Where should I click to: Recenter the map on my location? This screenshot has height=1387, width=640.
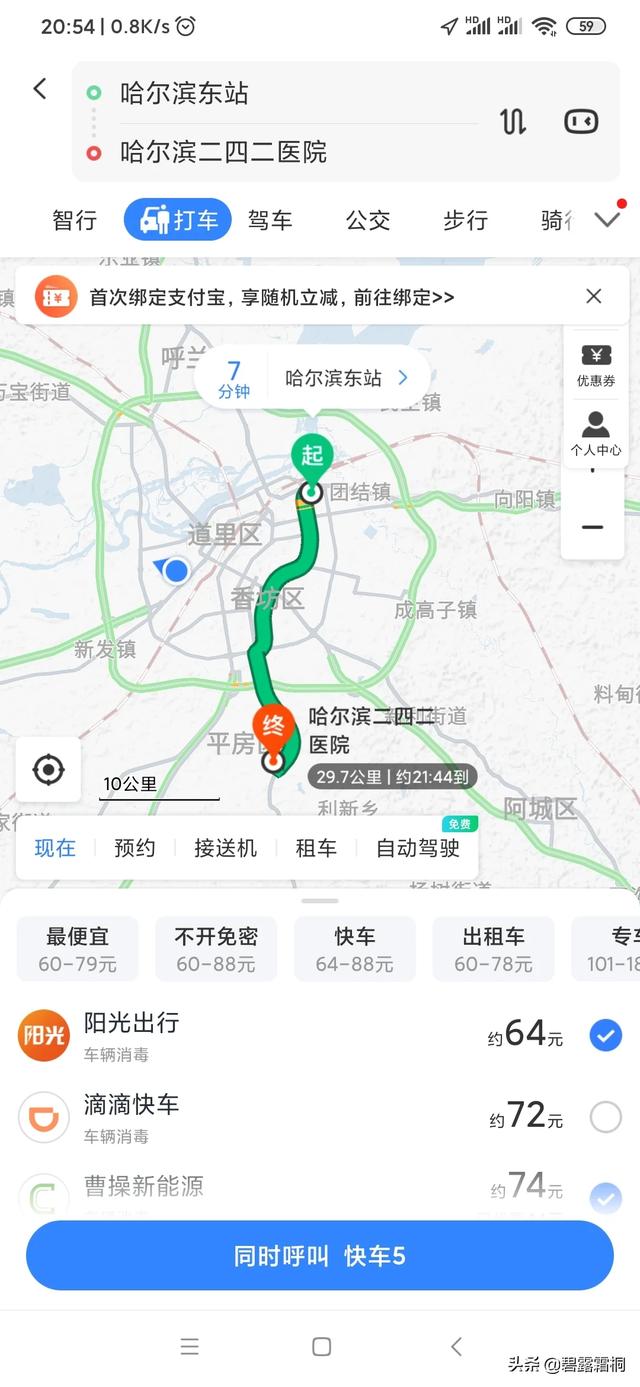tap(48, 770)
